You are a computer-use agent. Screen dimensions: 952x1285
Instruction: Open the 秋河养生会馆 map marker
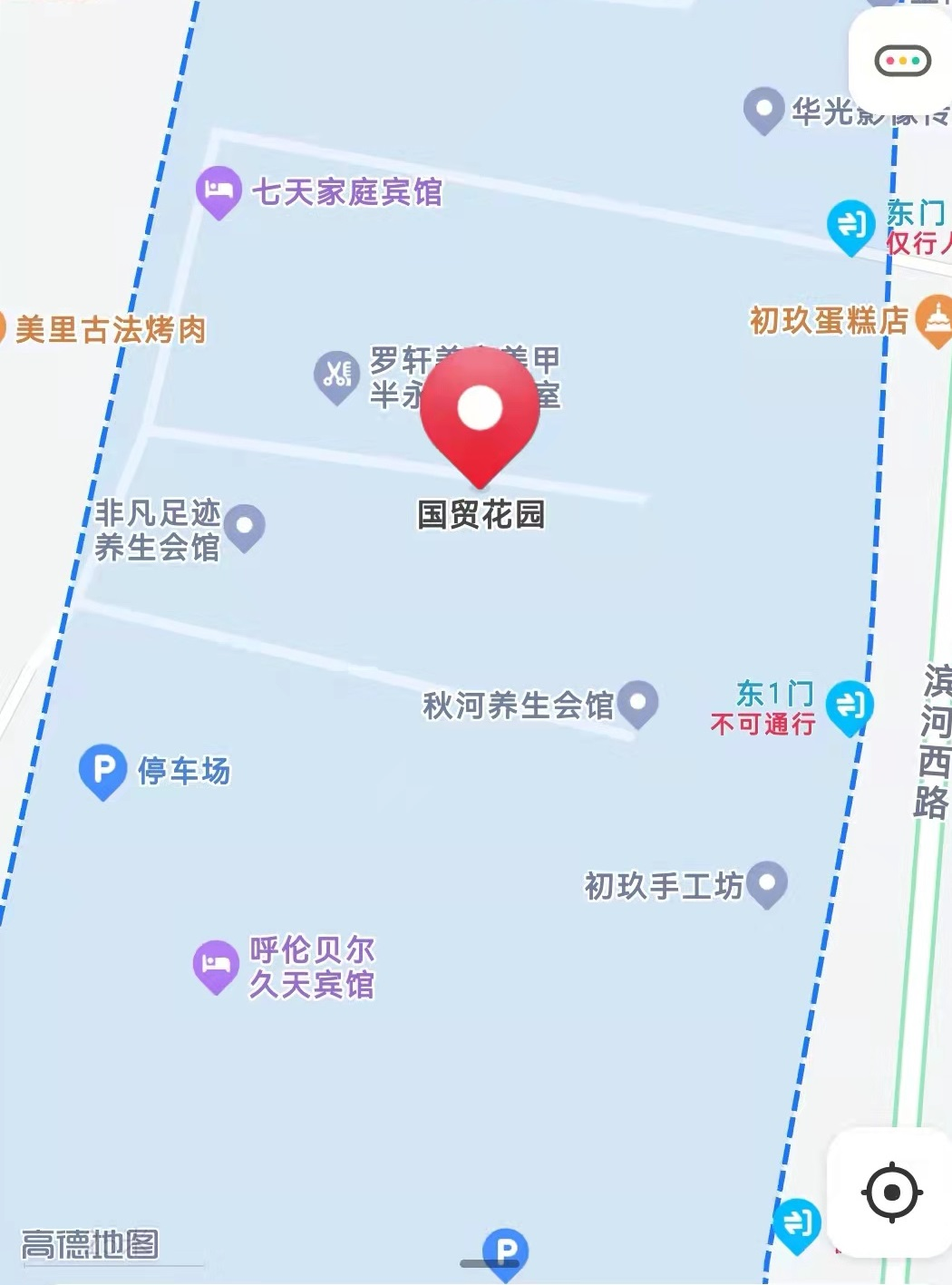tap(637, 702)
